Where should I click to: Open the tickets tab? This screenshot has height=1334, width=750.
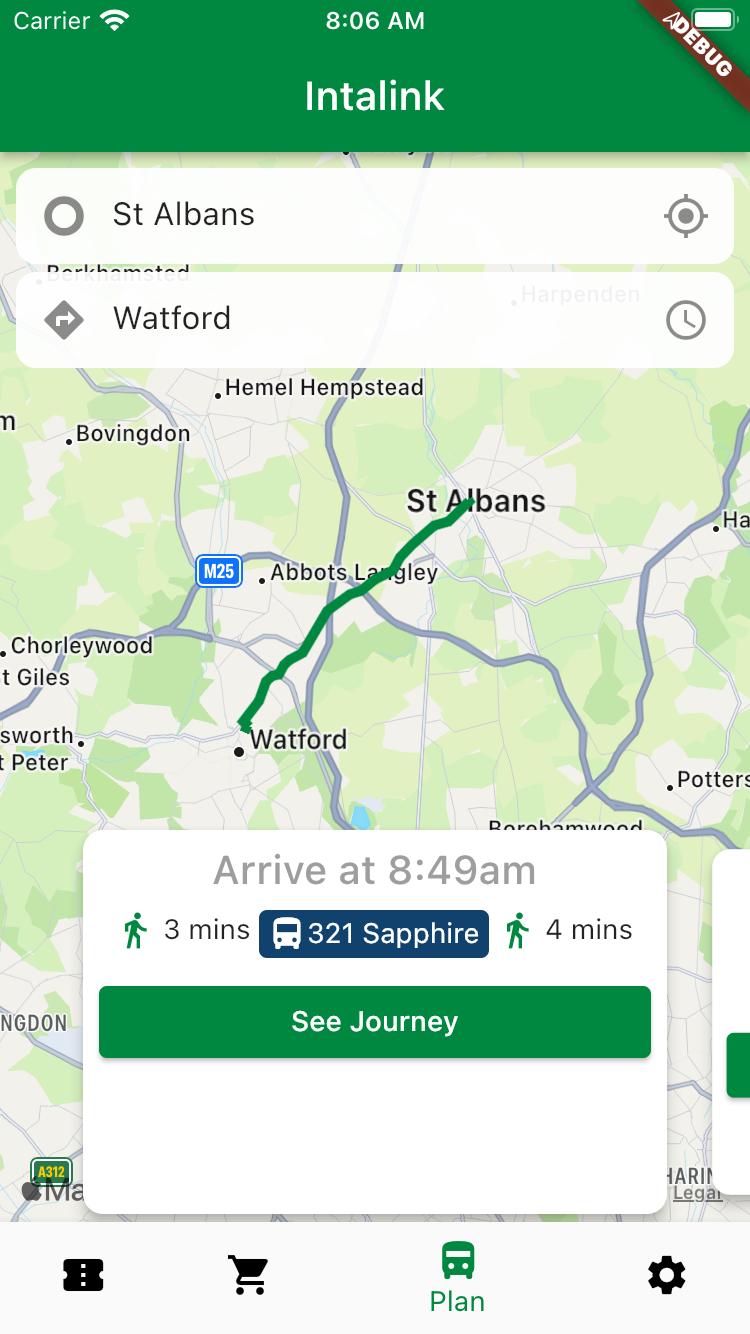click(x=83, y=1275)
